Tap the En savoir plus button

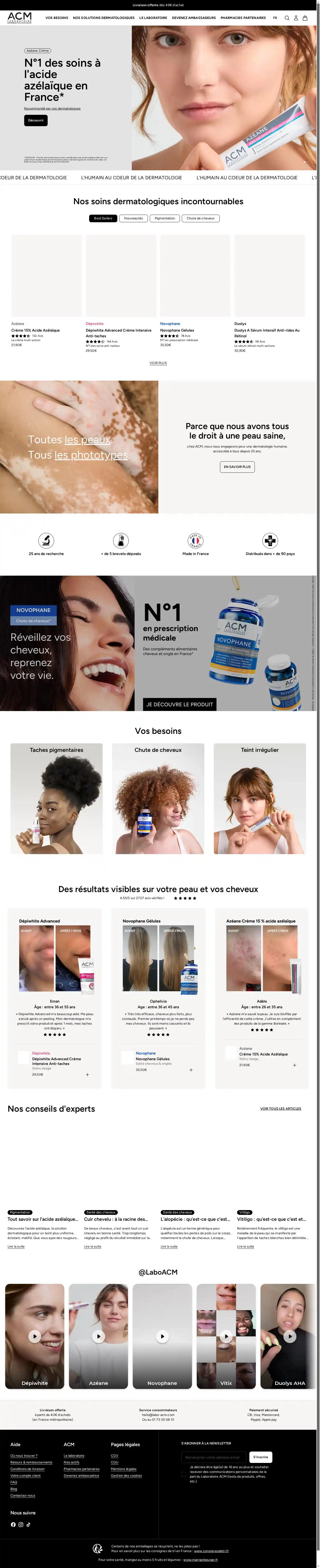tap(237, 467)
